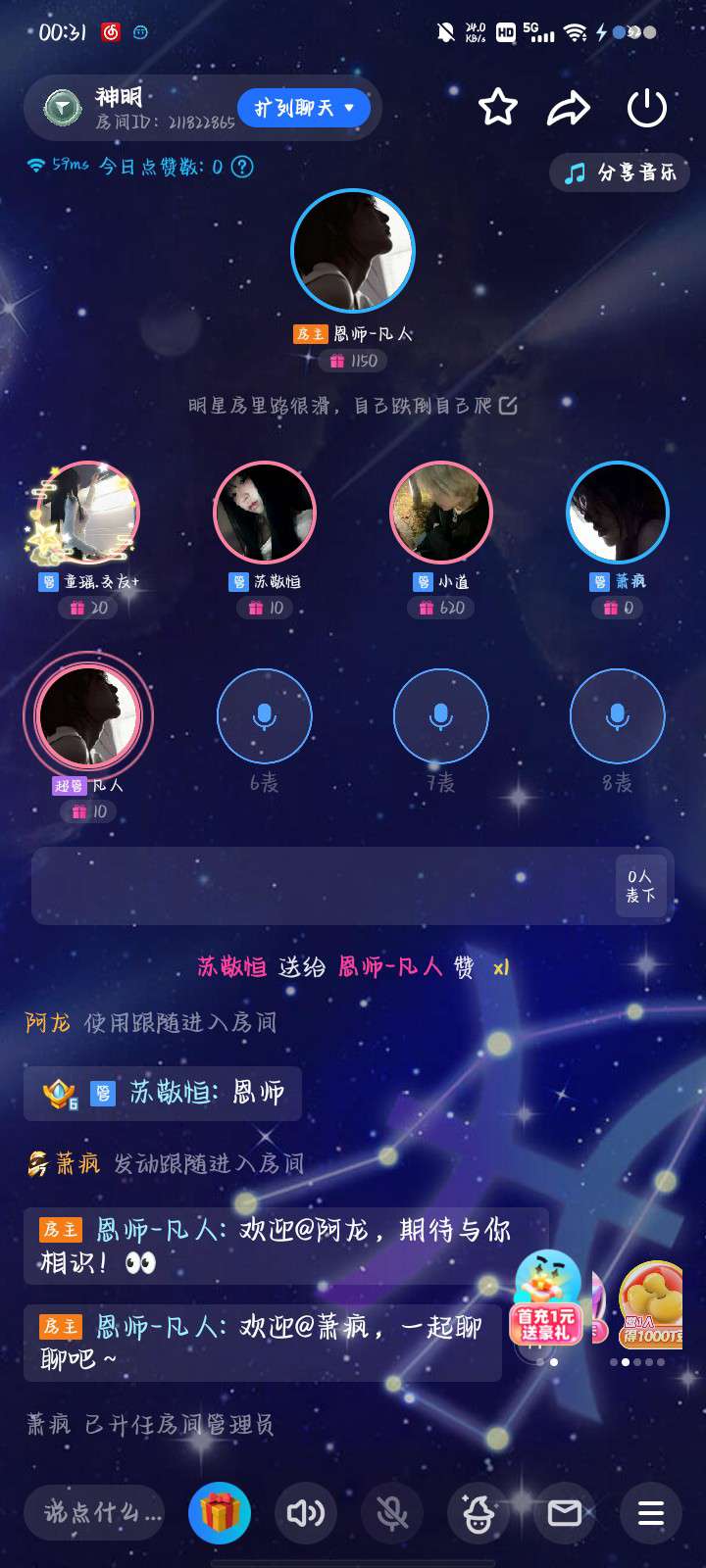Open the 0人麦下 audience list
The width and height of the screenshot is (706, 1568).
tap(640, 886)
